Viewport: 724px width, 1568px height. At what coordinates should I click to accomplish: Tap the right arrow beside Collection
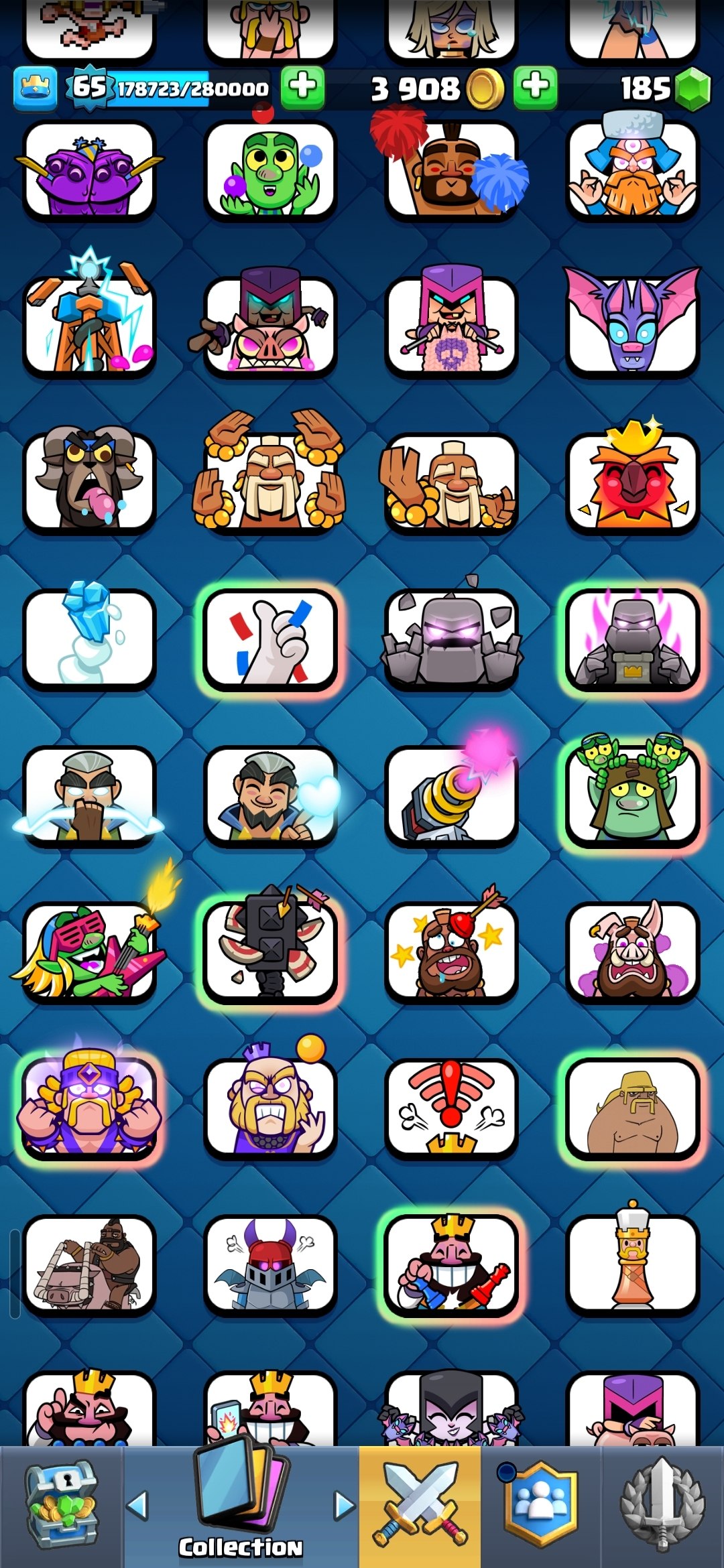pos(345,1505)
